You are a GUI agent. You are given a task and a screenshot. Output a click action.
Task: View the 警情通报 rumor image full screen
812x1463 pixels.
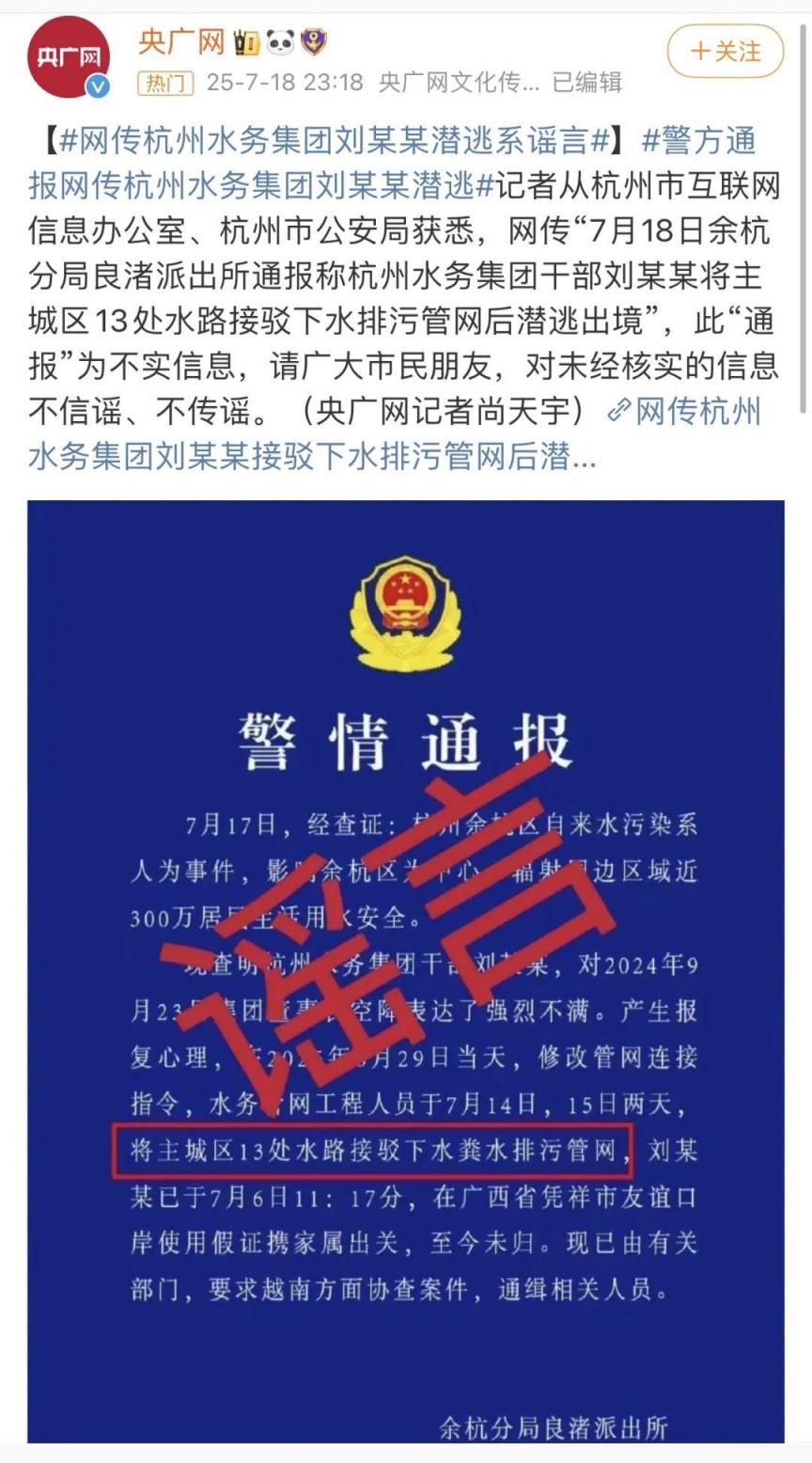point(405,968)
